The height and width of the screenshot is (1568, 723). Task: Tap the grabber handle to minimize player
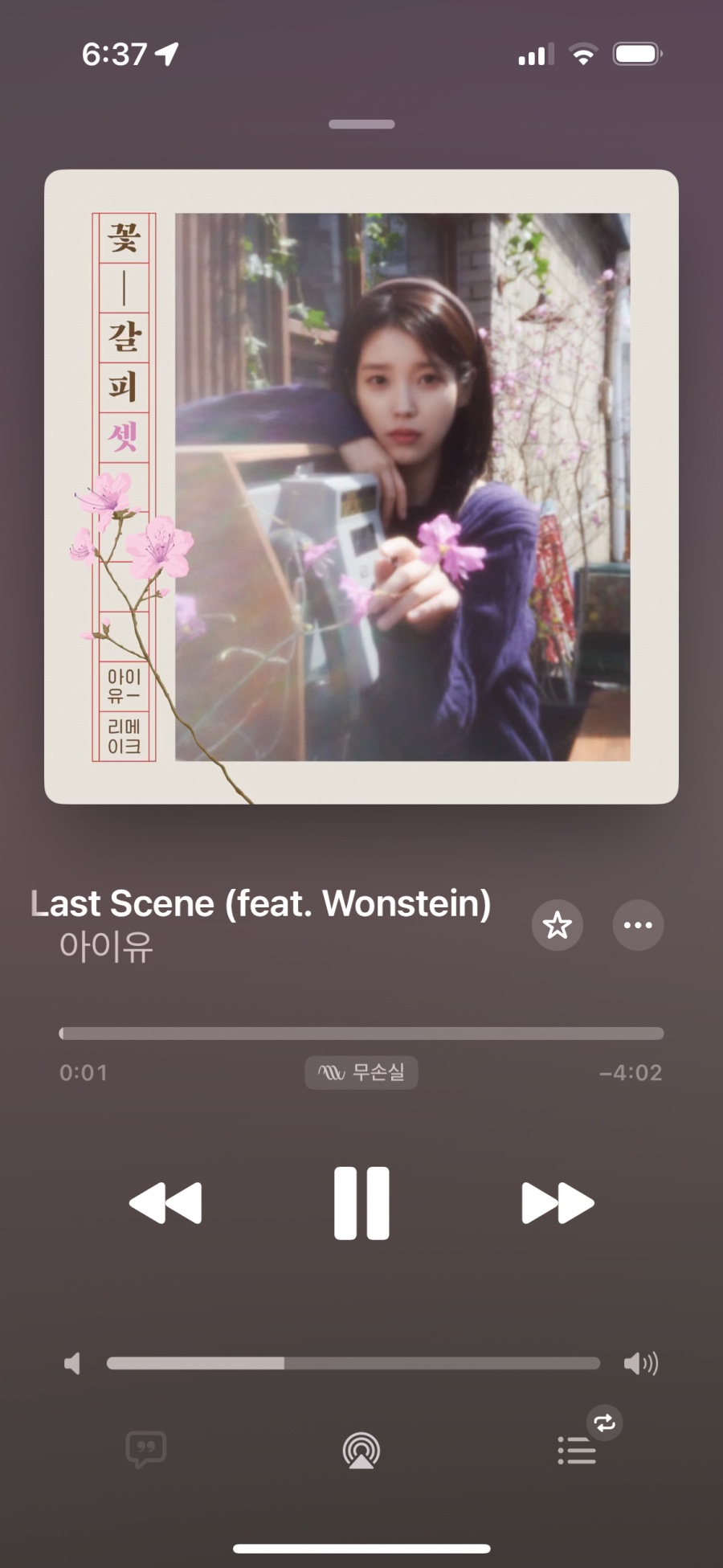(361, 125)
